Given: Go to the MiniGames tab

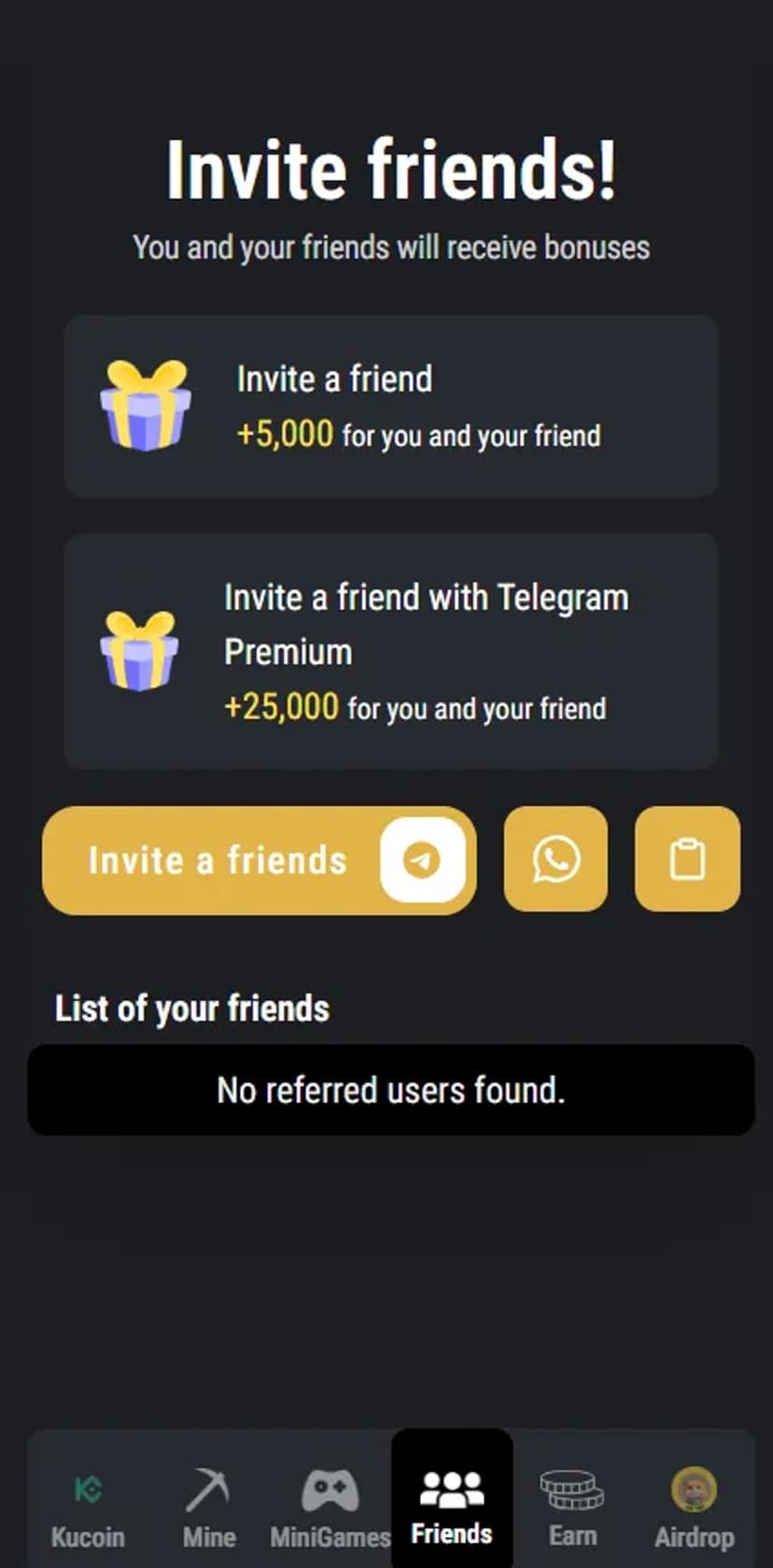Looking at the screenshot, I should click(x=330, y=1507).
